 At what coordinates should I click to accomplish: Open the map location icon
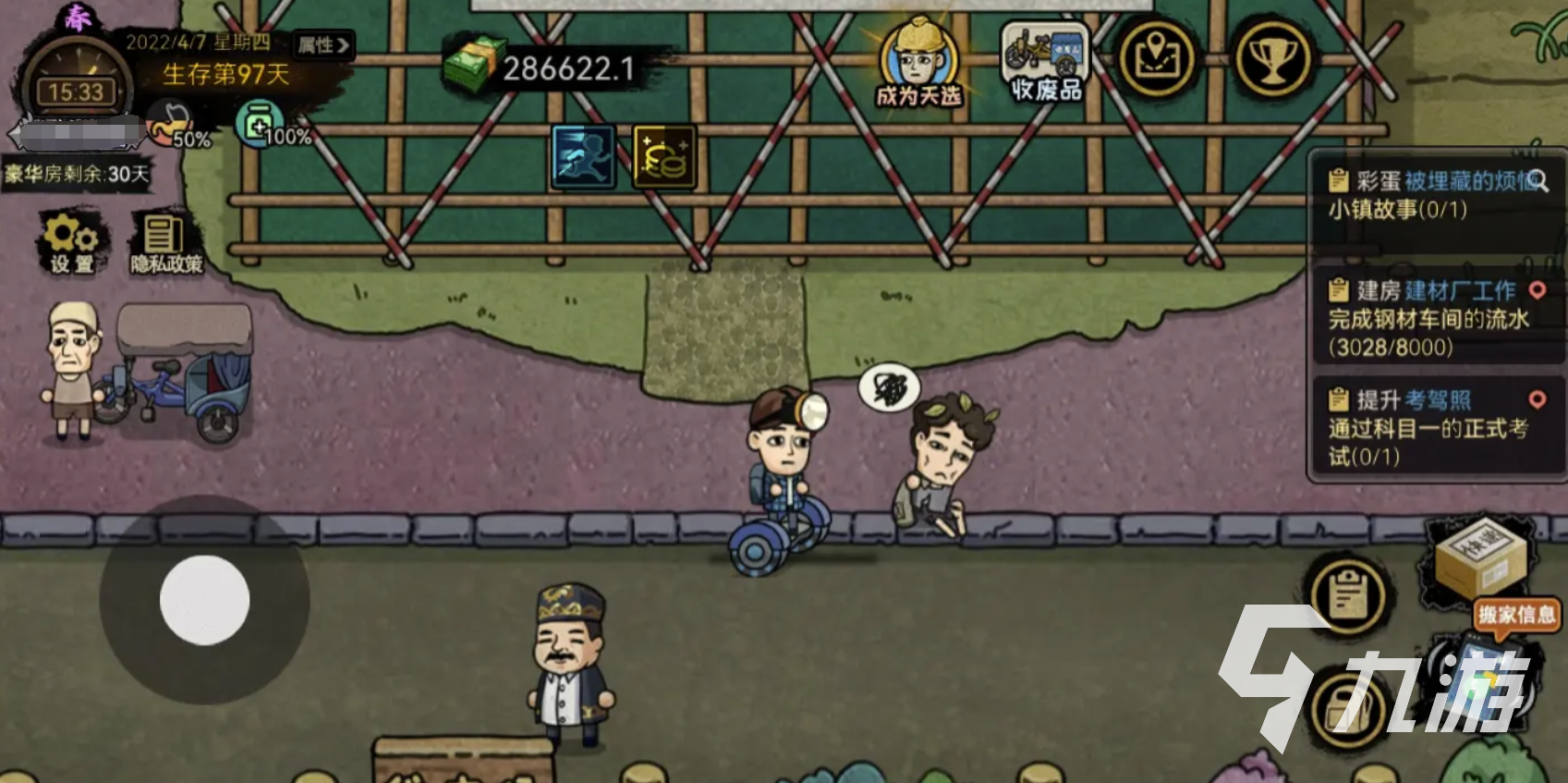tap(1156, 59)
